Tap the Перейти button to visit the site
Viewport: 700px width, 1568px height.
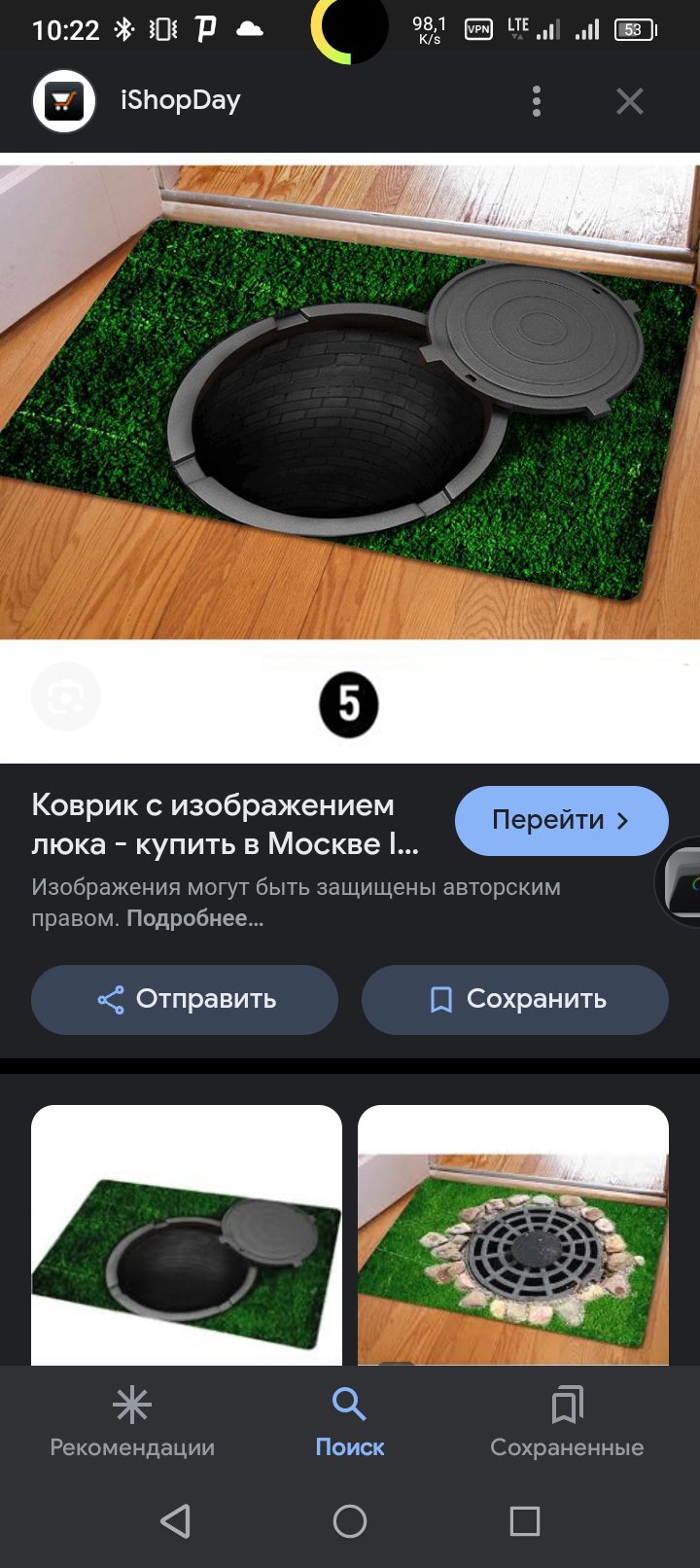[561, 821]
